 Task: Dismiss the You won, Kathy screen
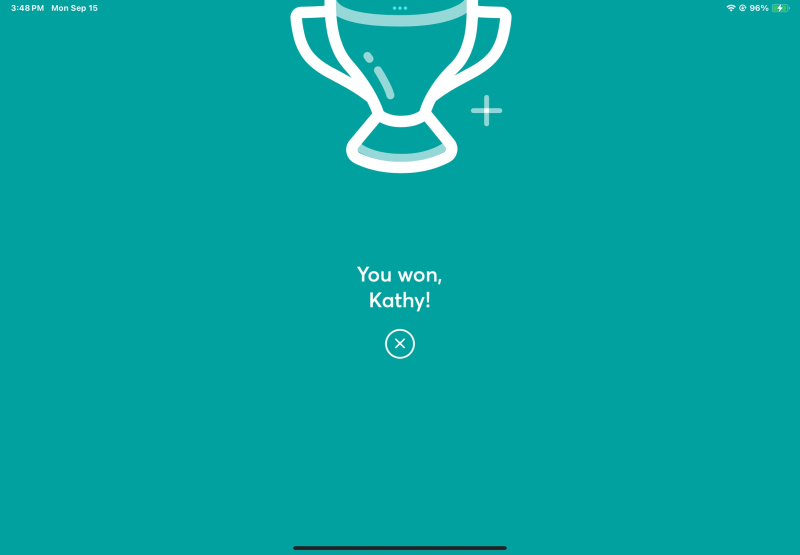(x=400, y=344)
